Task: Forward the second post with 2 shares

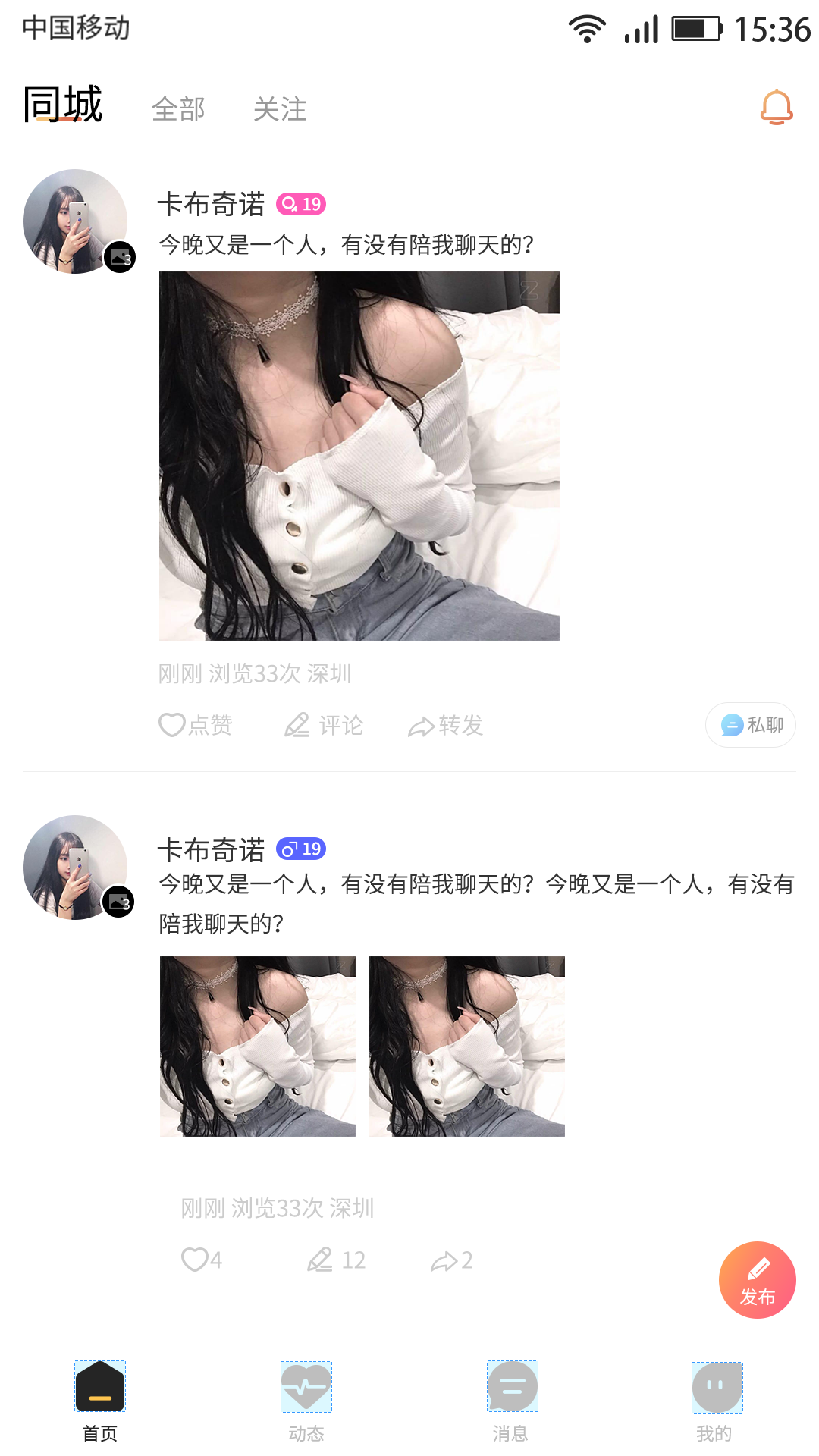Action: (x=452, y=1260)
